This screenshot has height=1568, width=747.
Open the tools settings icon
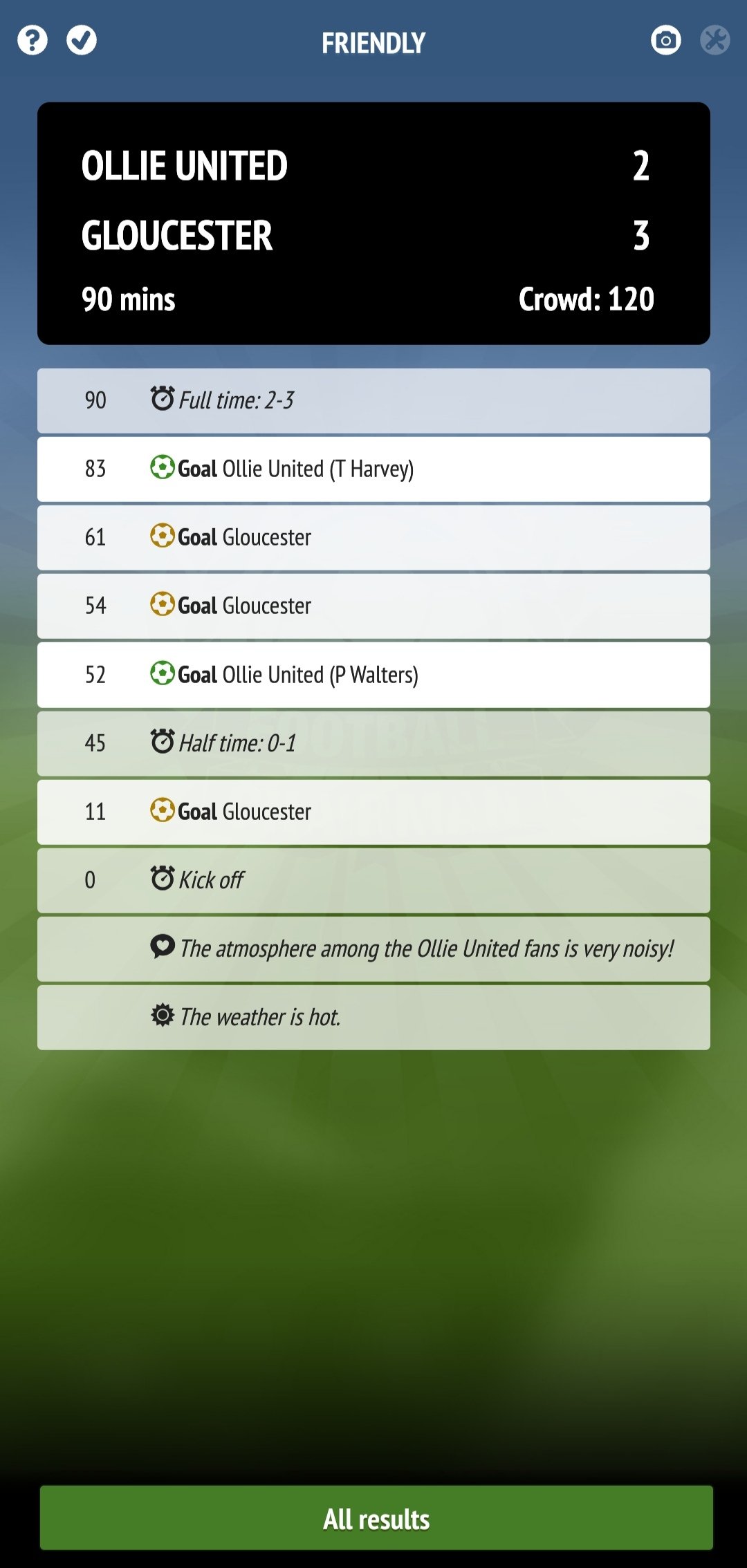pyautogui.click(x=715, y=40)
